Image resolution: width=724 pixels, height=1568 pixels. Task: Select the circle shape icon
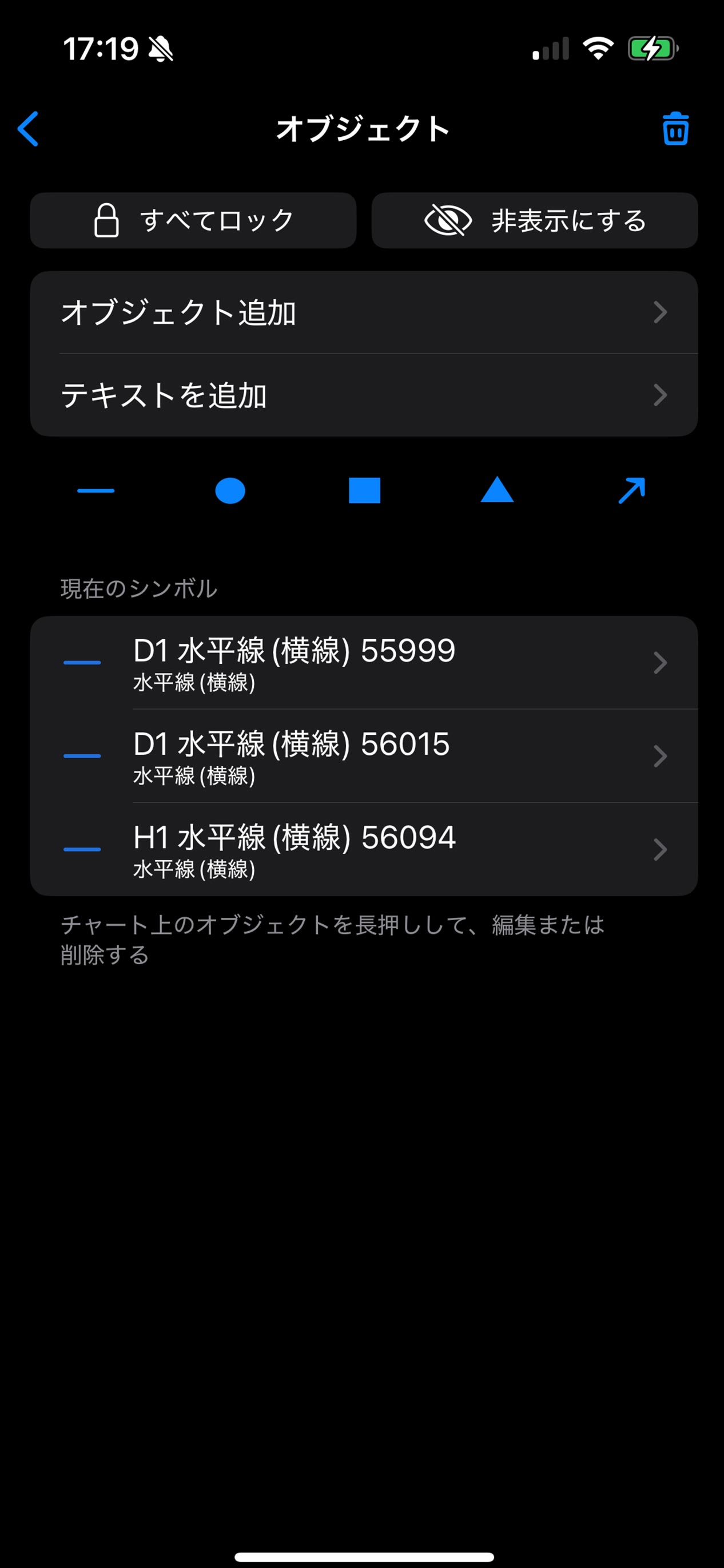click(230, 490)
